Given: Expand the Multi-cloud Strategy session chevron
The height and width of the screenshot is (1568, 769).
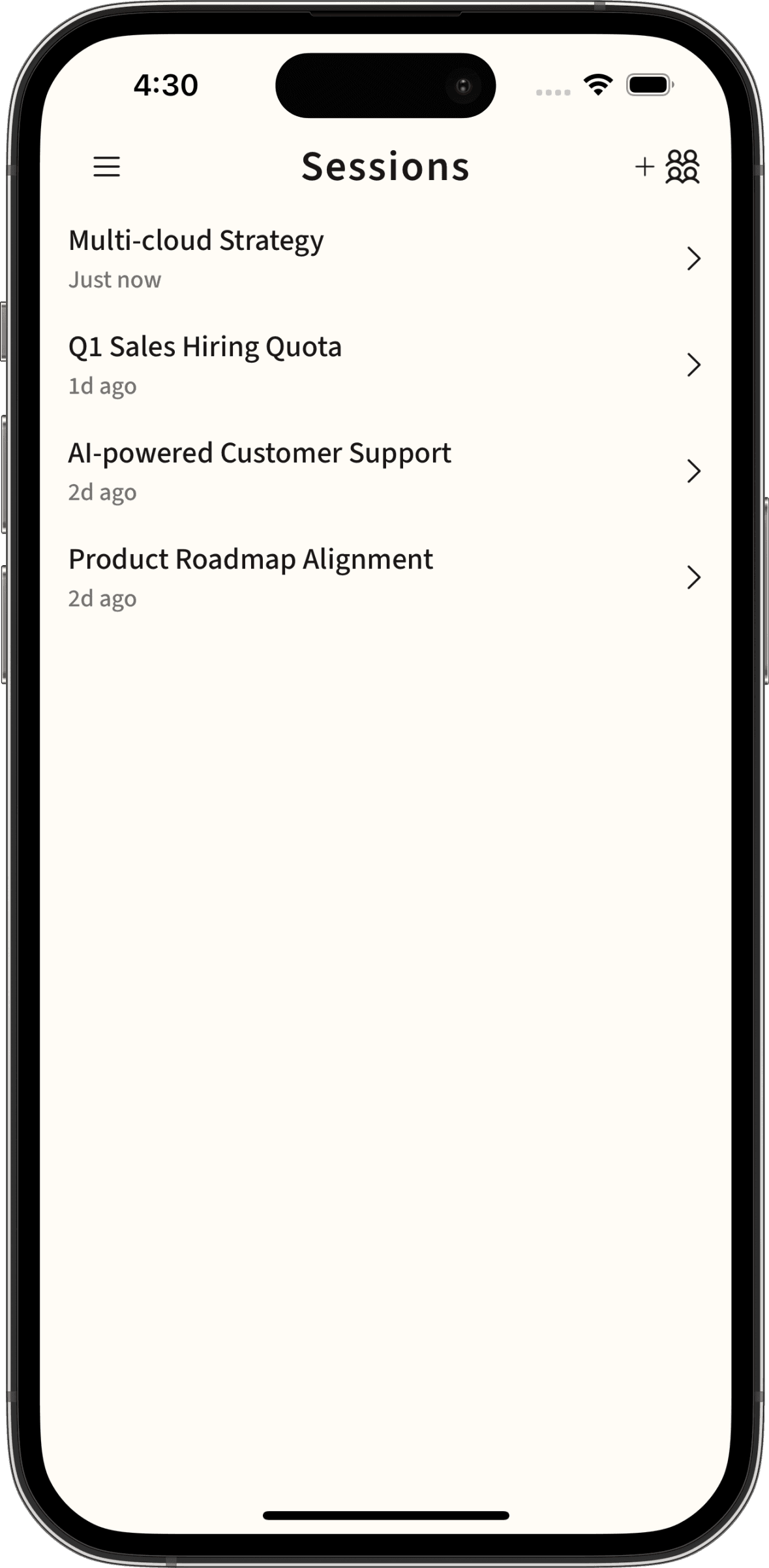Looking at the screenshot, I should click(x=694, y=259).
